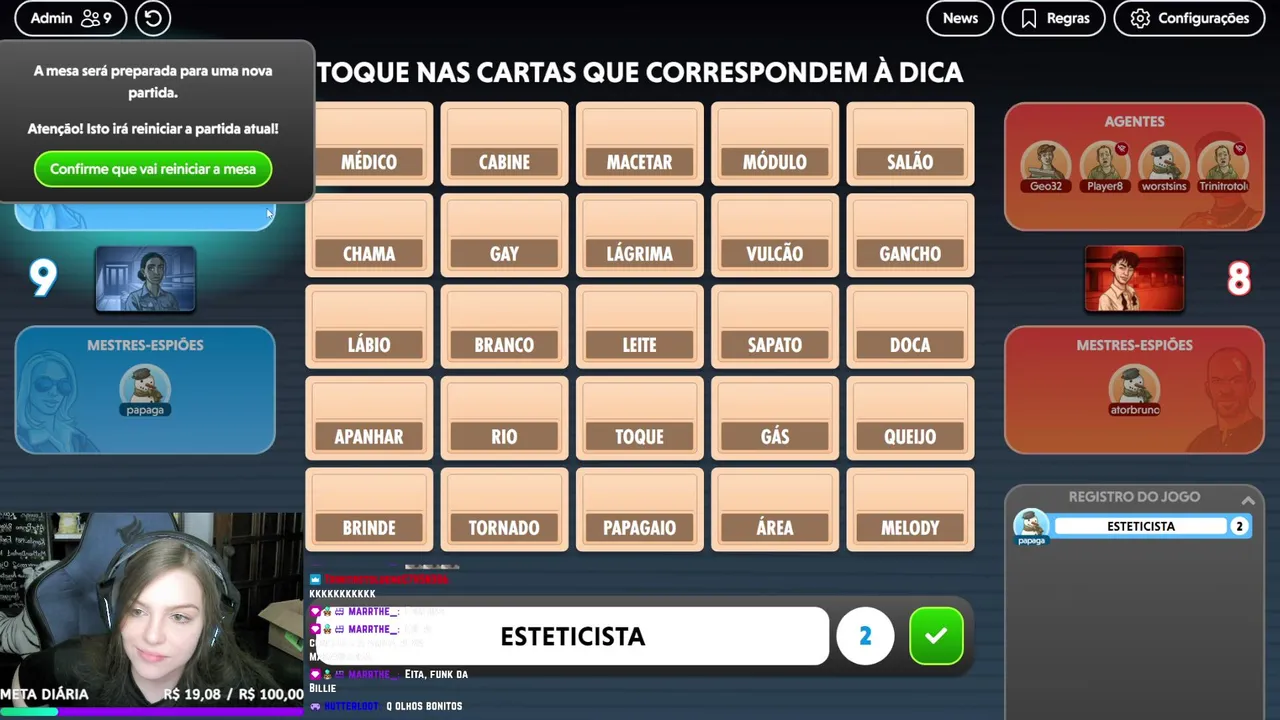Pick the LÁBIO card
The width and height of the screenshot is (1280, 720).
coord(369,328)
